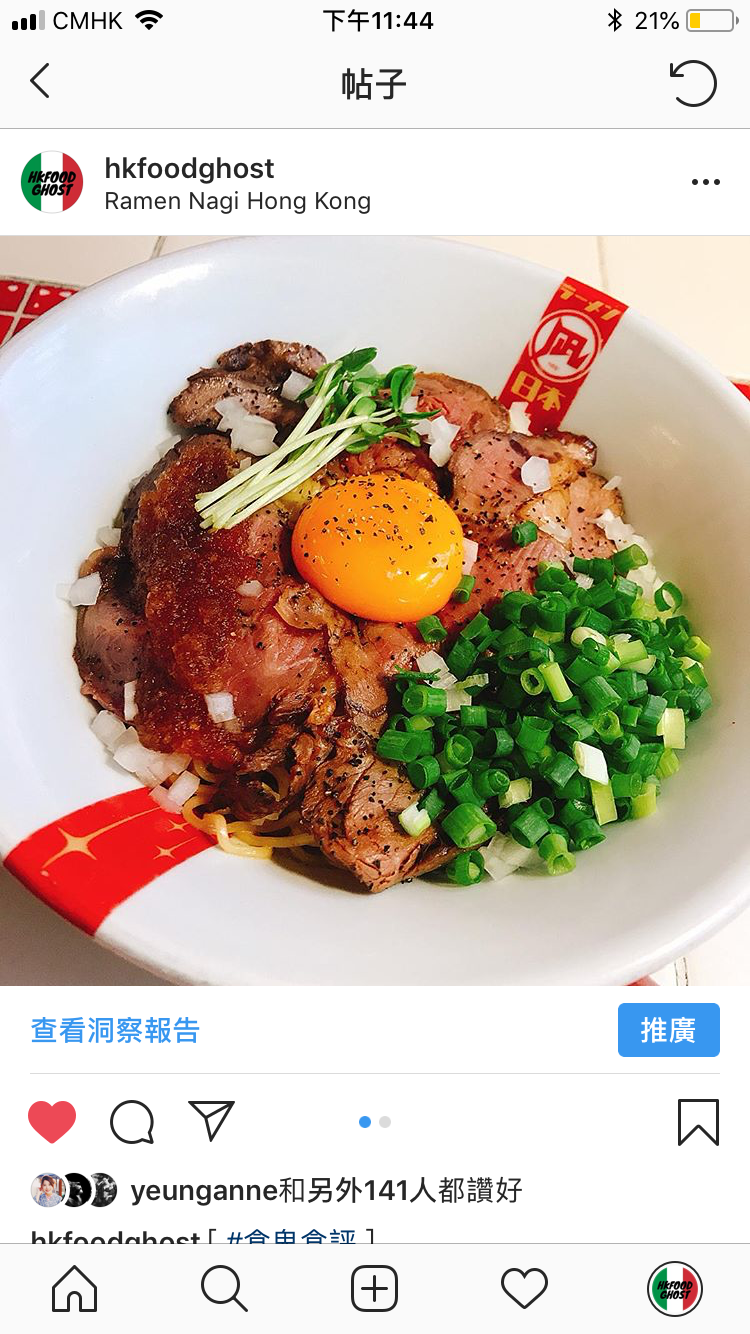Open comments with the speech bubble icon
The image size is (750, 1334).
132,1122
